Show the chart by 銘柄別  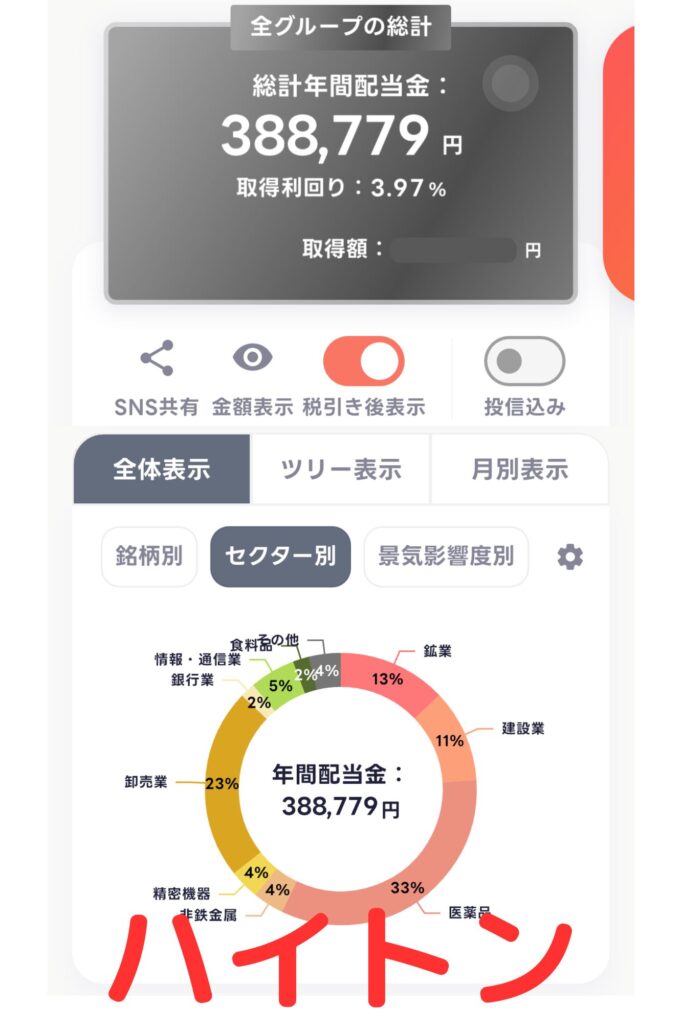(x=149, y=557)
